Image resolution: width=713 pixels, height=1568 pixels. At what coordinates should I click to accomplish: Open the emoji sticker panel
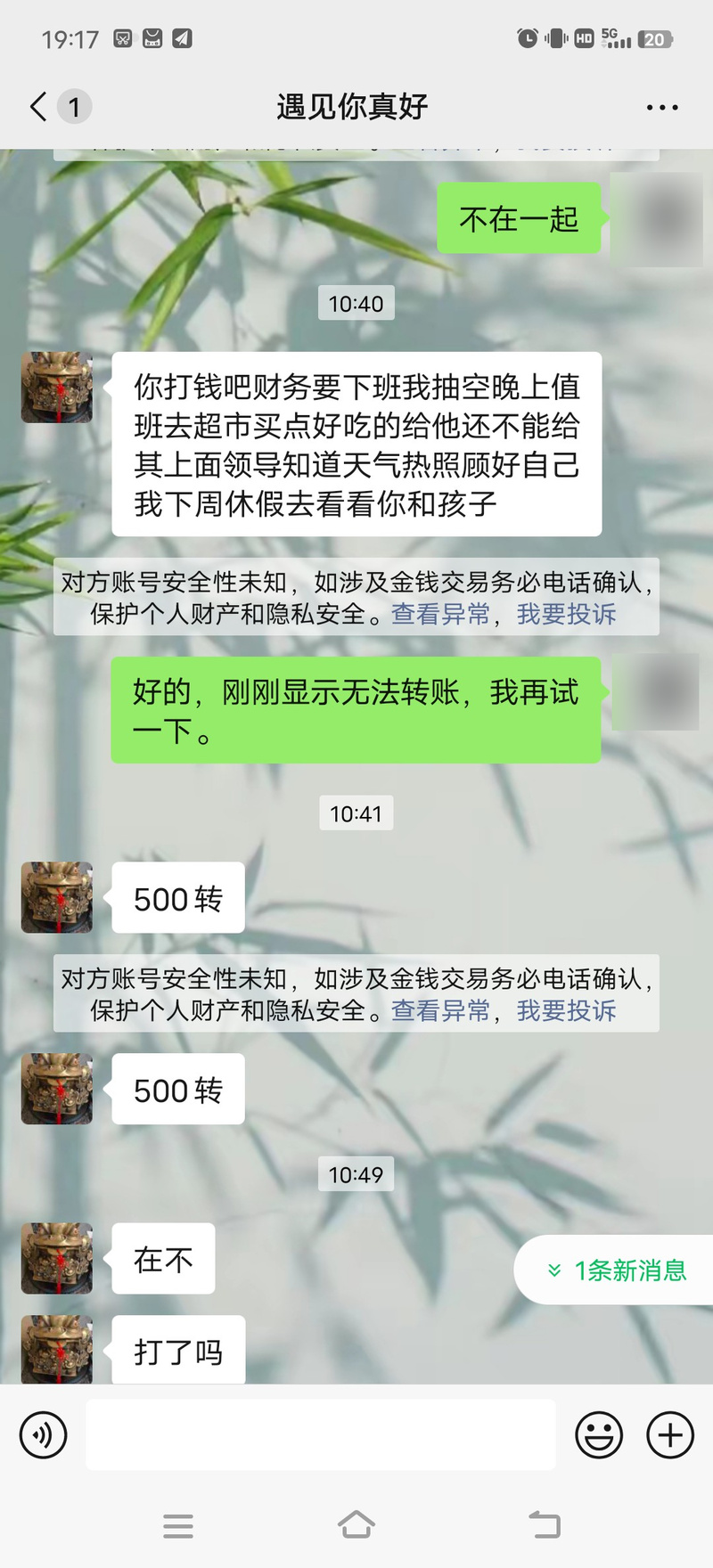599,1435
